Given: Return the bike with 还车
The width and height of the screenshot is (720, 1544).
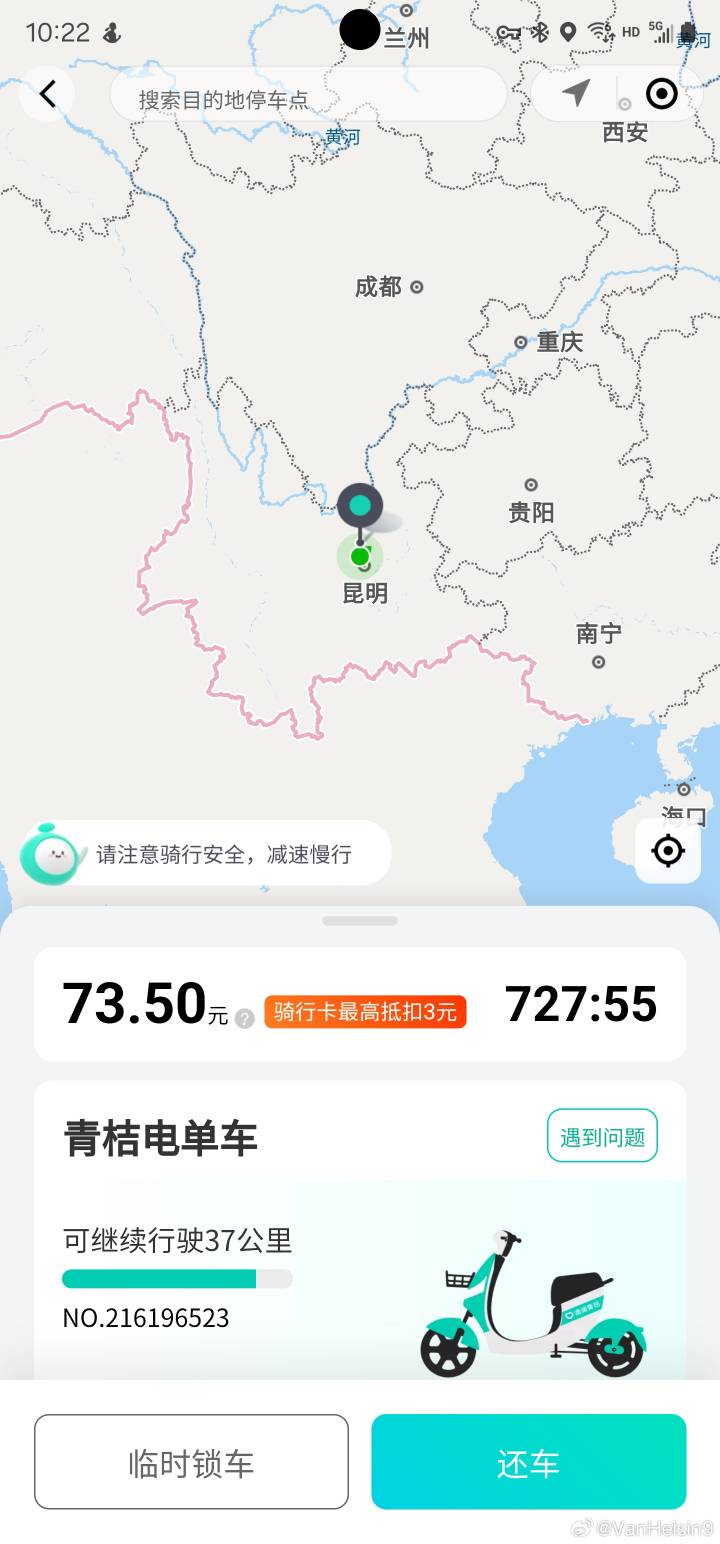Looking at the screenshot, I should pyautogui.click(x=528, y=1462).
